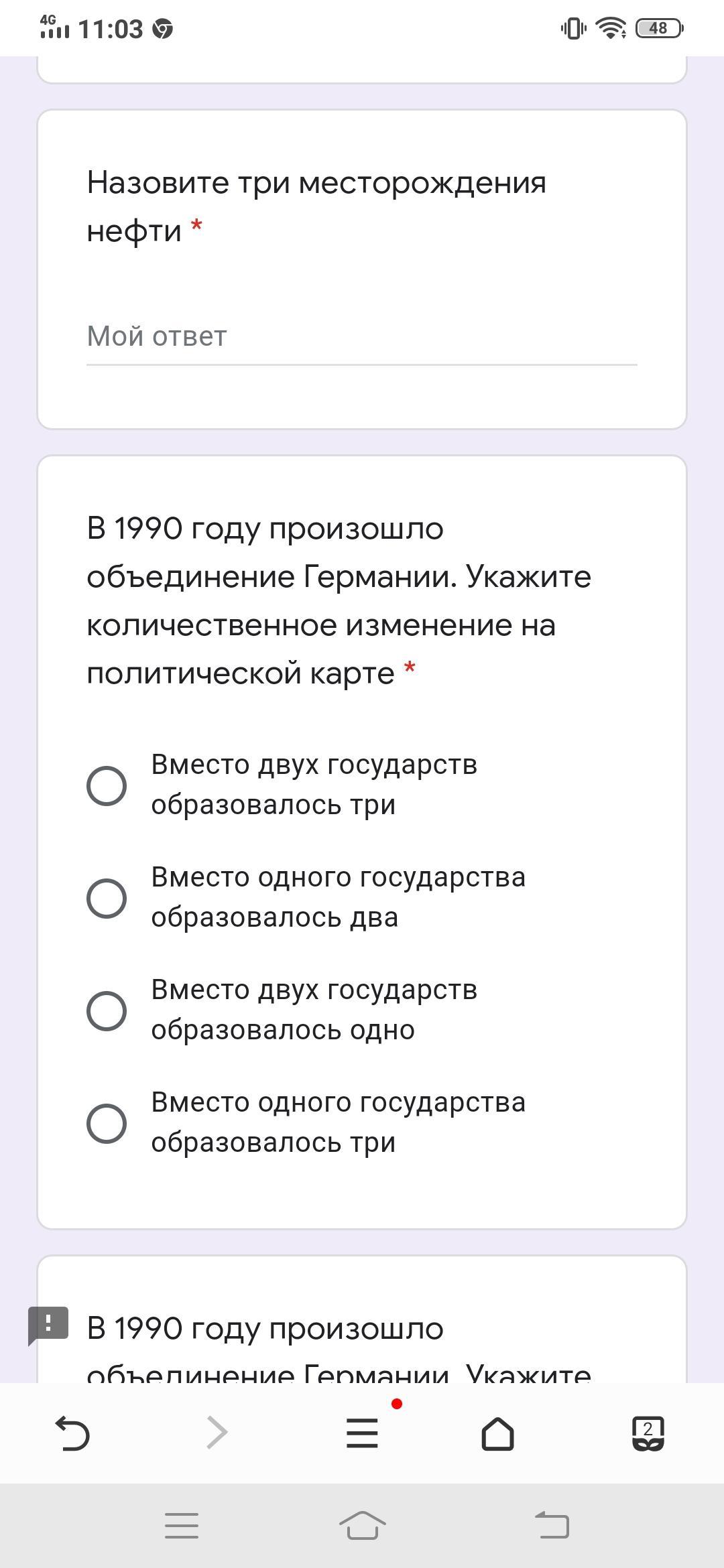Open the browser menu with three lines
This screenshot has width=724, height=1568.
[x=362, y=1433]
